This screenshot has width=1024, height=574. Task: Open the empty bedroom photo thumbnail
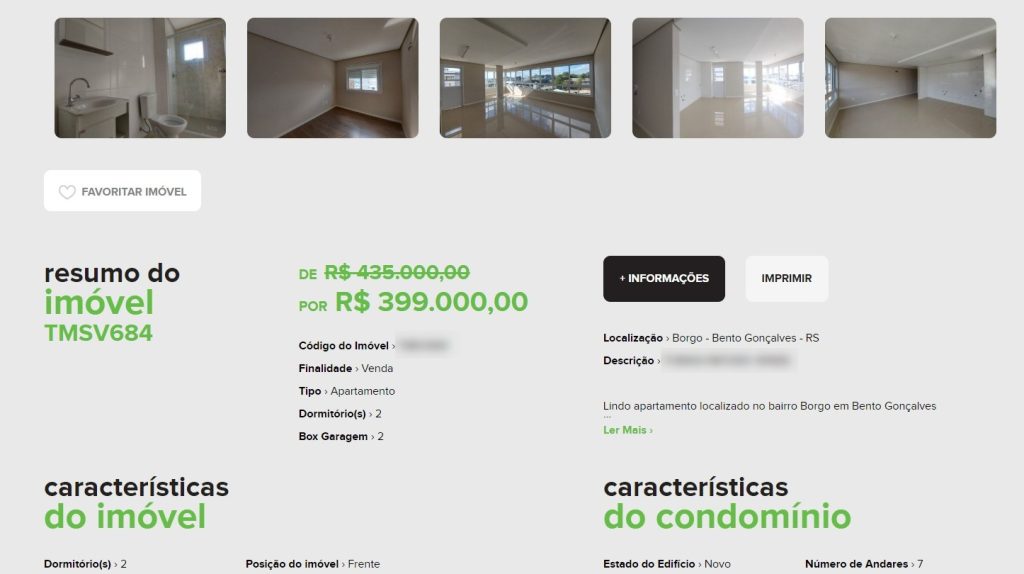click(332, 78)
